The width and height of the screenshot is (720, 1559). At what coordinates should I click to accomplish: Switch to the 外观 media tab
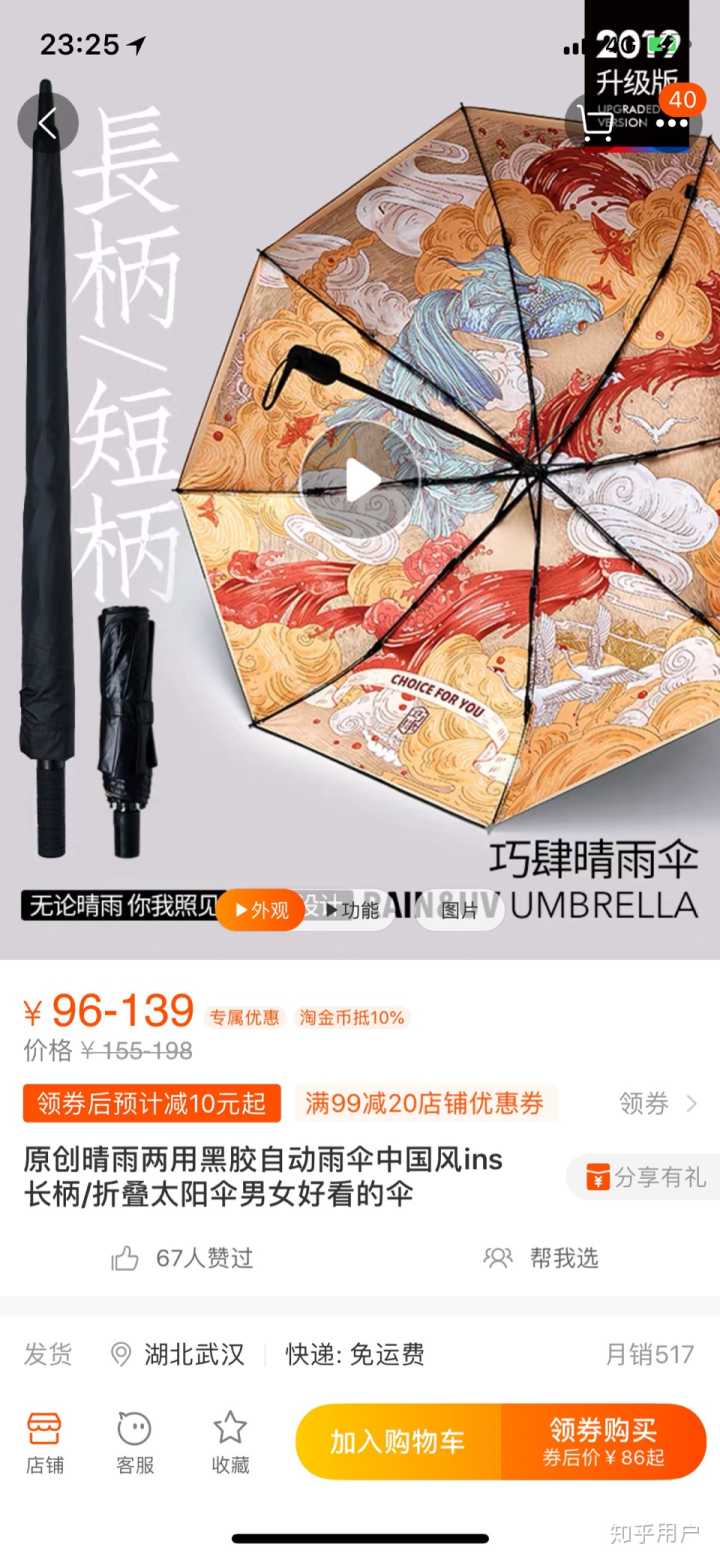point(260,910)
